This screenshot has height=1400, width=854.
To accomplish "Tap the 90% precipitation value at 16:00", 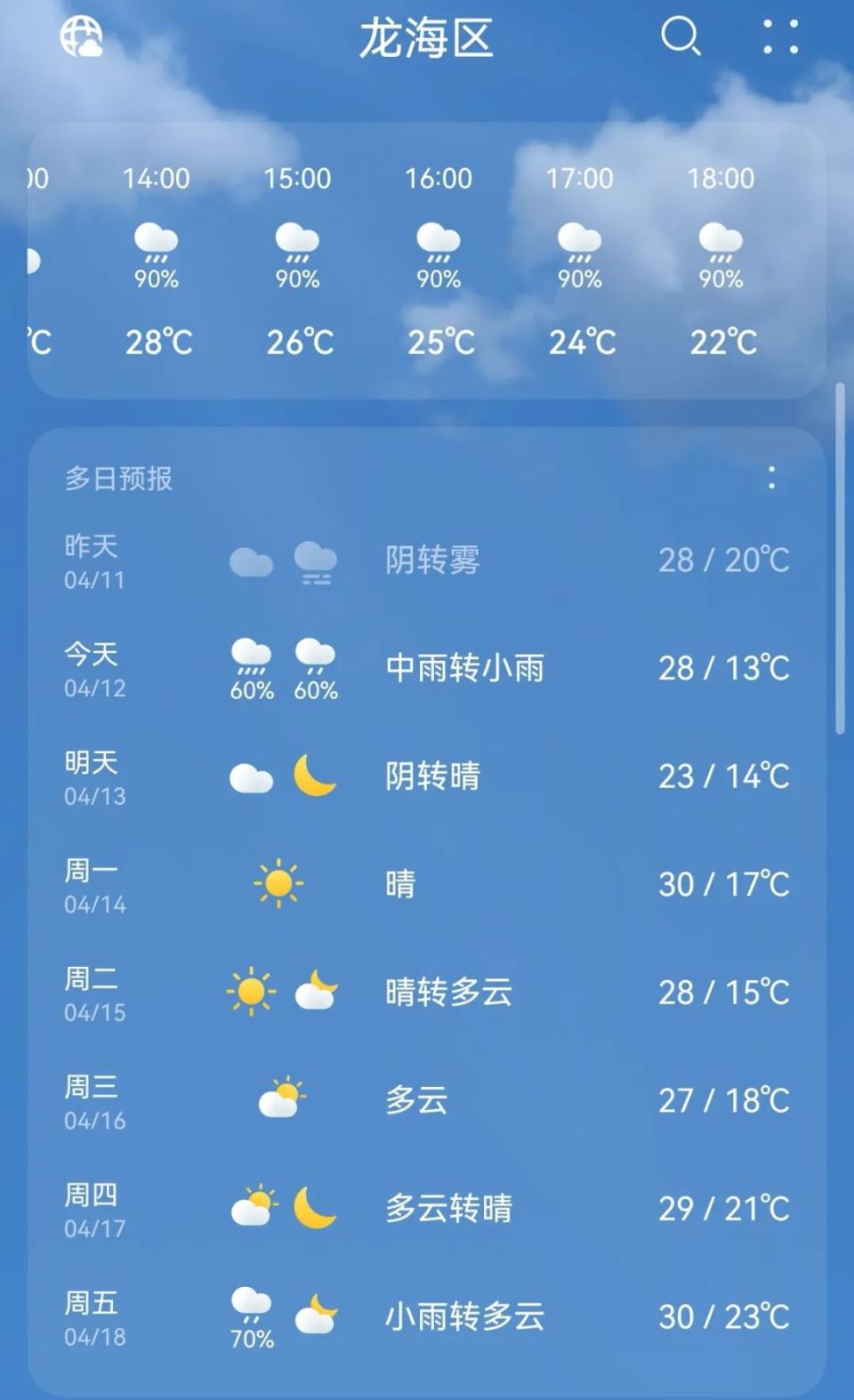I will pyautogui.click(x=439, y=278).
